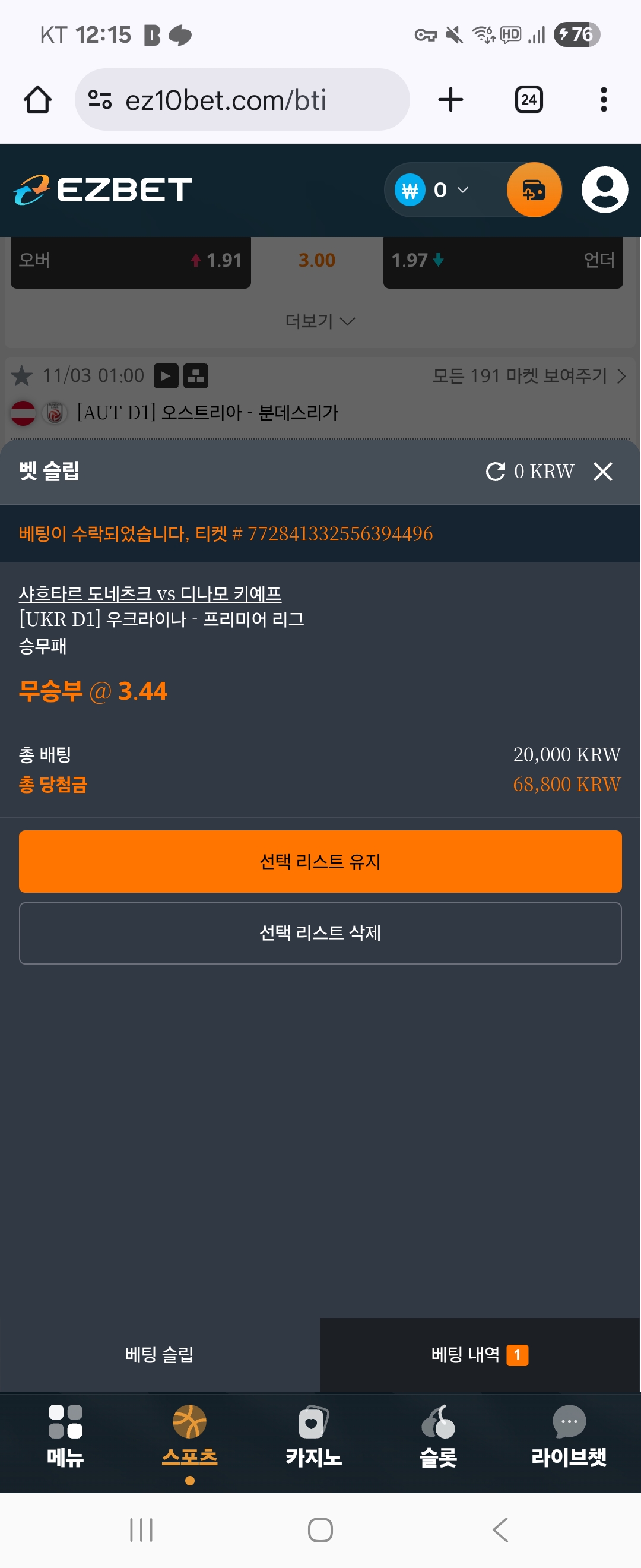Open the user profile icon

pyautogui.click(x=604, y=190)
